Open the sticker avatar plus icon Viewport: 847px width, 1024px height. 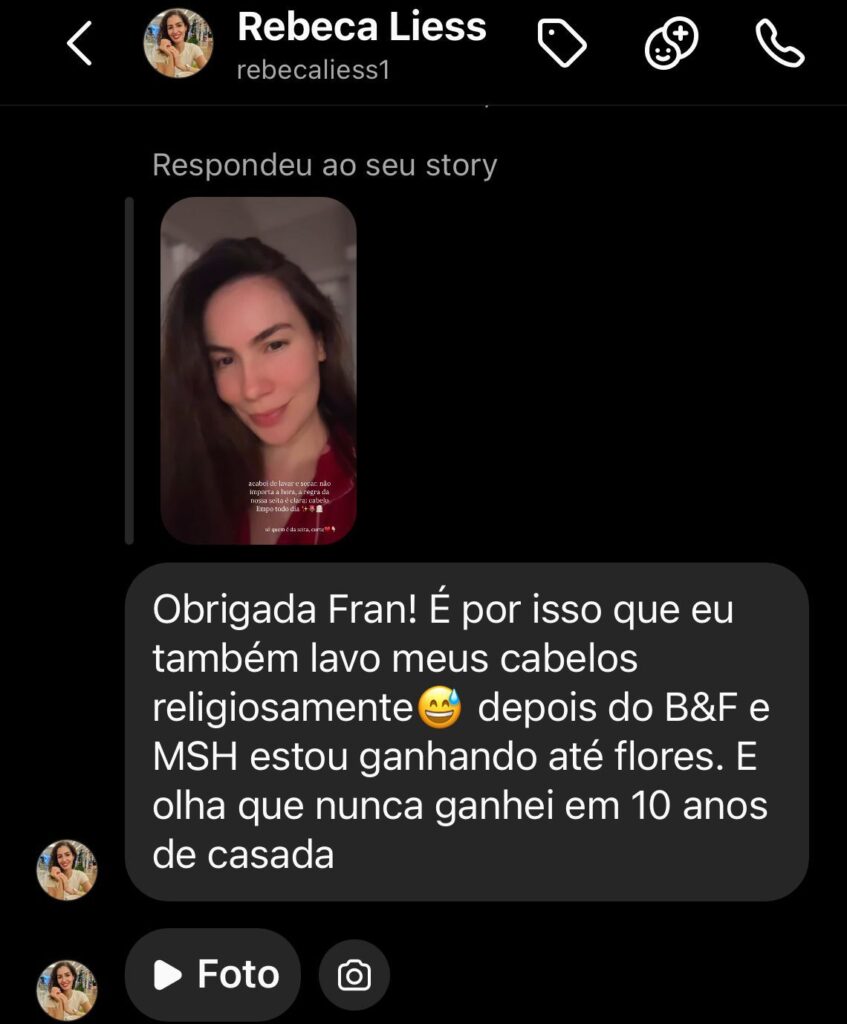671,44
